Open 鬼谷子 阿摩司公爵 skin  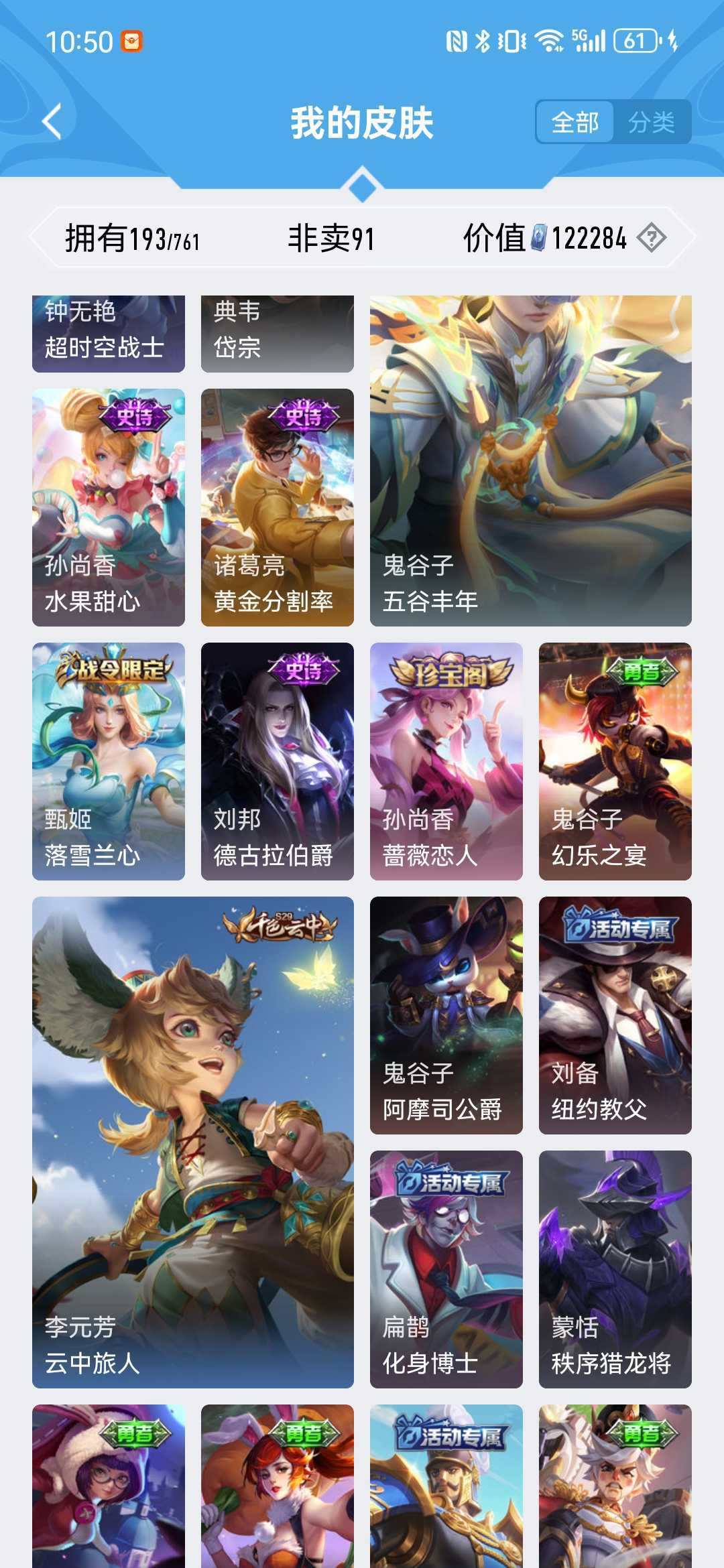coord(446,1015)
